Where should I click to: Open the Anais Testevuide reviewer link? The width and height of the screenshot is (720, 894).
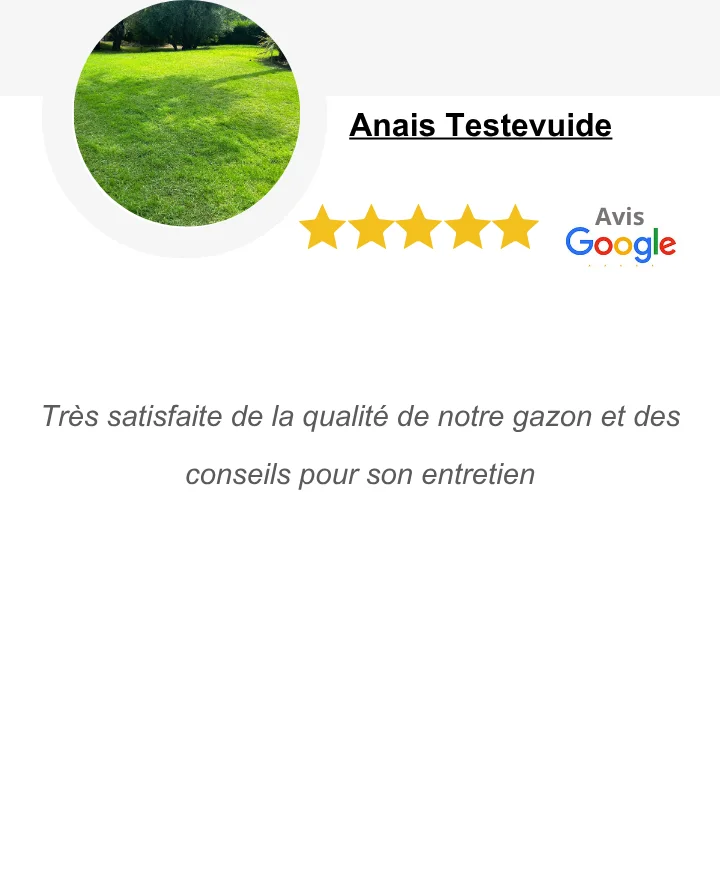point(480,126)
